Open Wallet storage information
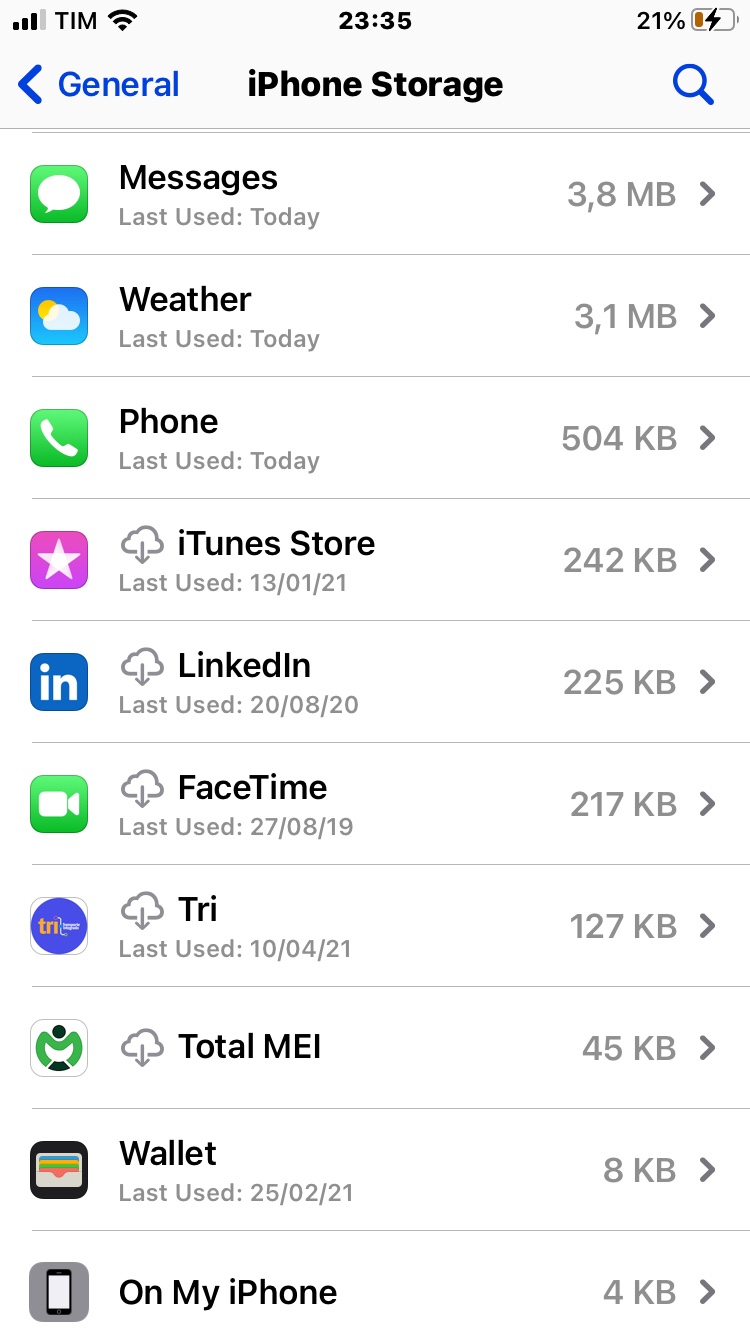 375,1170
